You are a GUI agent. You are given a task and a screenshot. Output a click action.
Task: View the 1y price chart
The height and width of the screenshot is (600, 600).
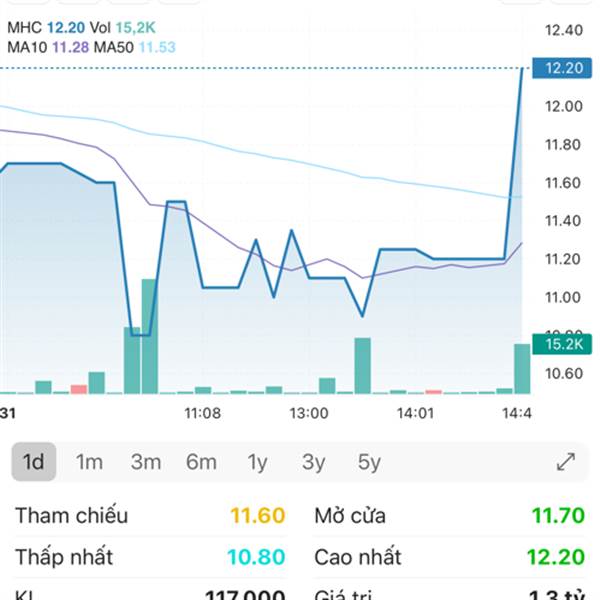tap(258, 462)
